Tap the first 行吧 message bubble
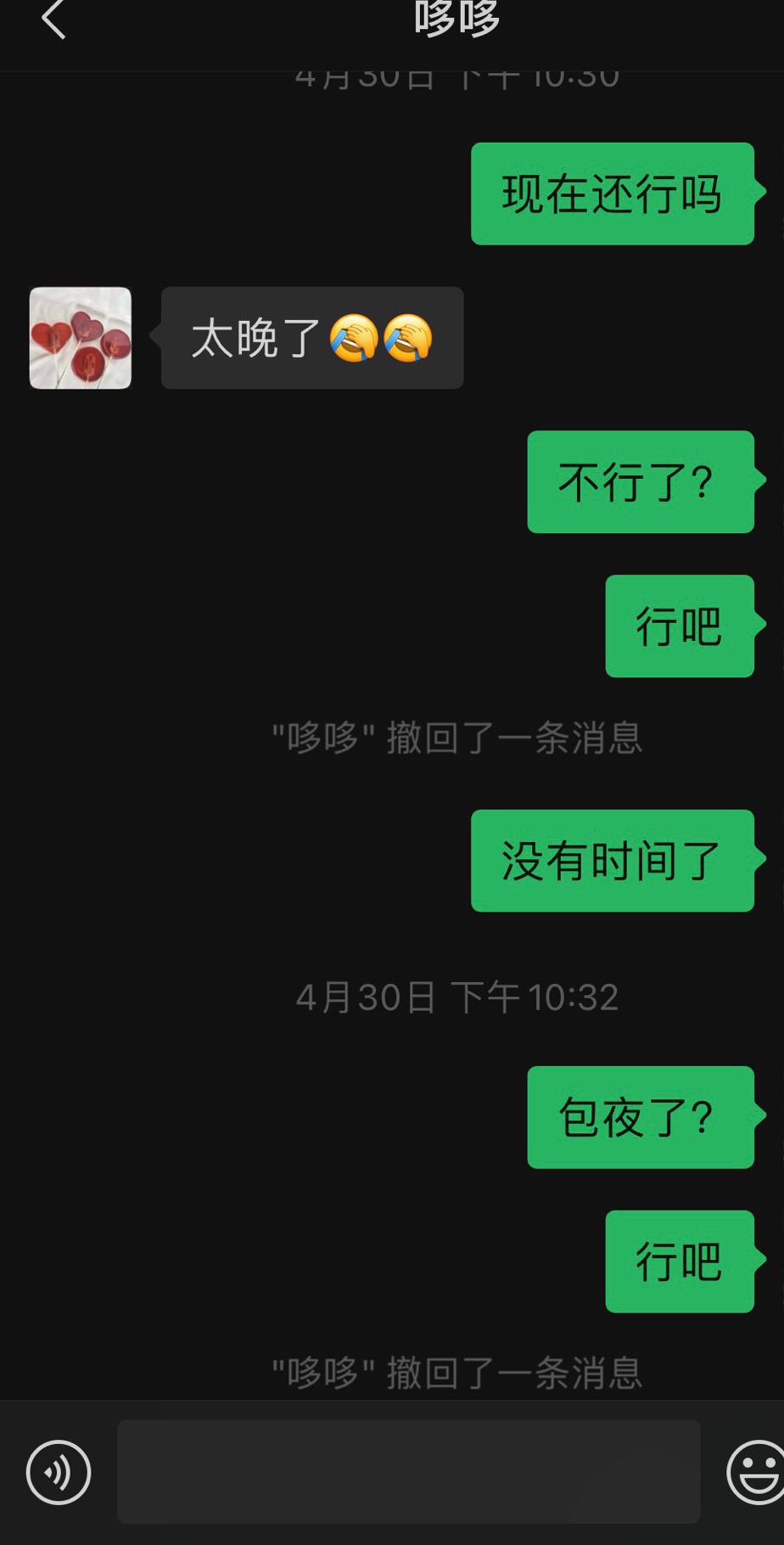The width and height of the screenshot is (784, 1545). point(680,626)
